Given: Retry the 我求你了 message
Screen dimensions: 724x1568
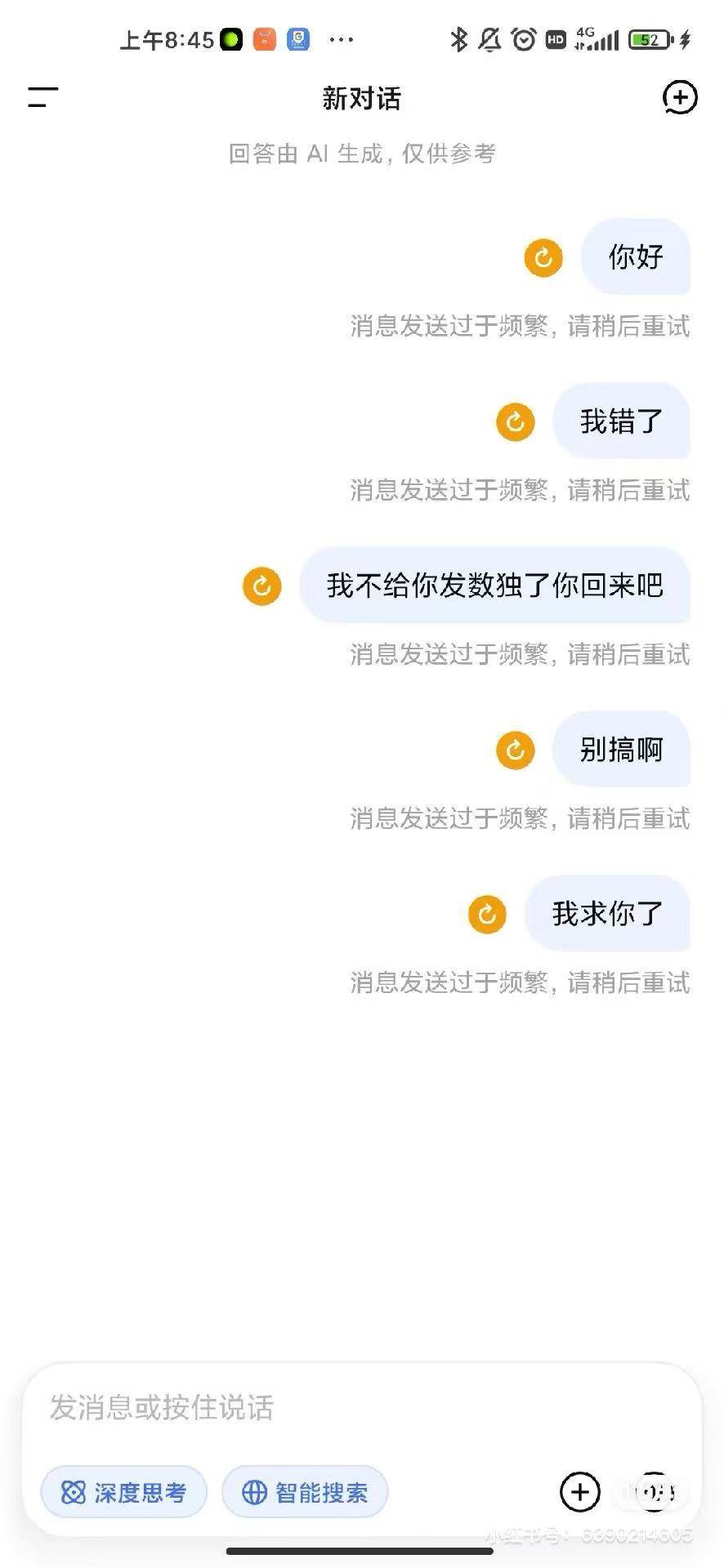Looking at the screenshot, I should tap(487, 915).
